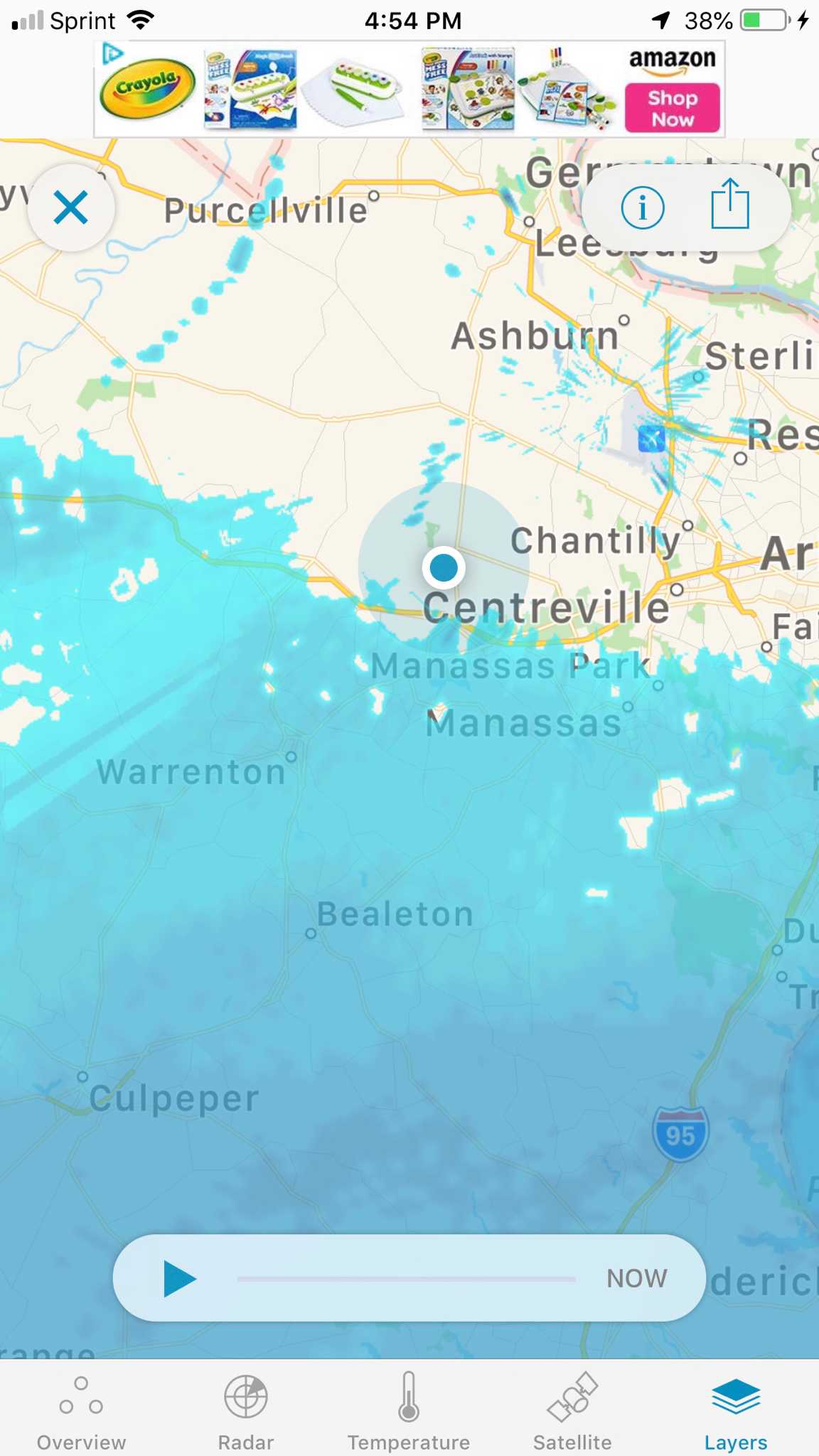Close the radar map view
The height and width of the screenshot is (1456, 819).
[x=71, y=208]
